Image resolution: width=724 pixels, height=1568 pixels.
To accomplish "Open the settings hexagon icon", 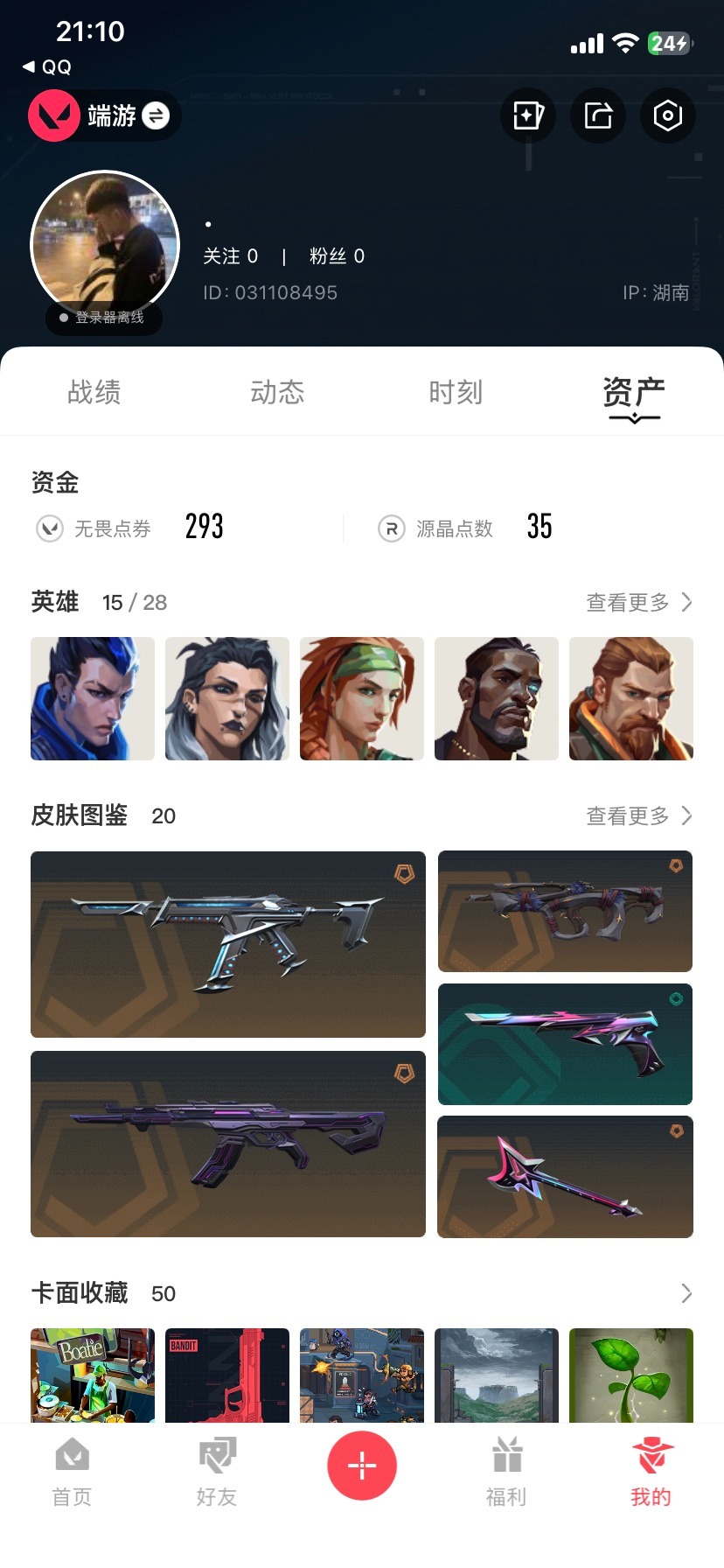I will point(667,115).
